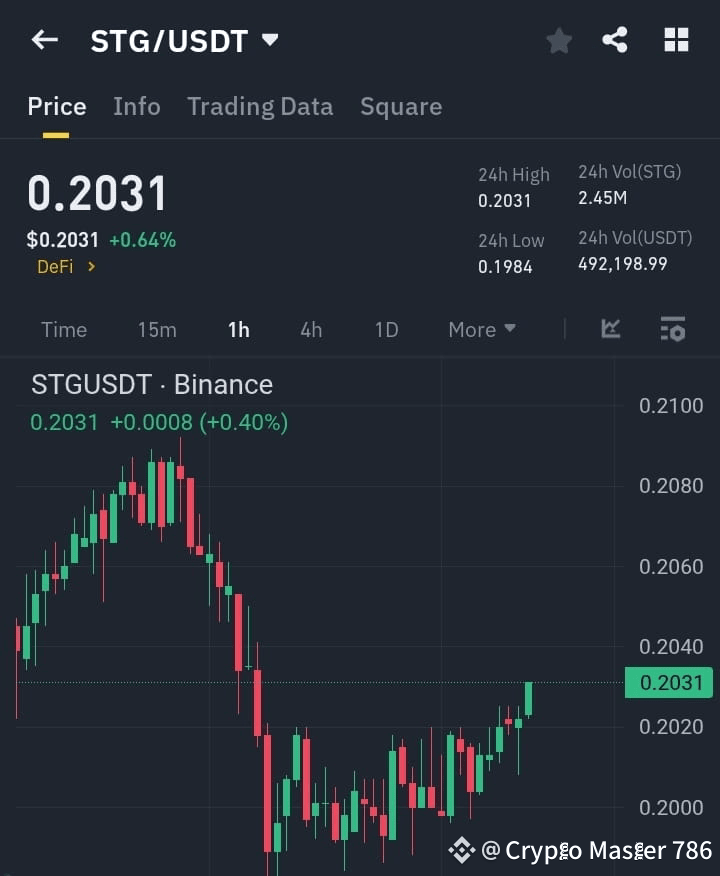Activate the 1D candle view

[386, 329]
